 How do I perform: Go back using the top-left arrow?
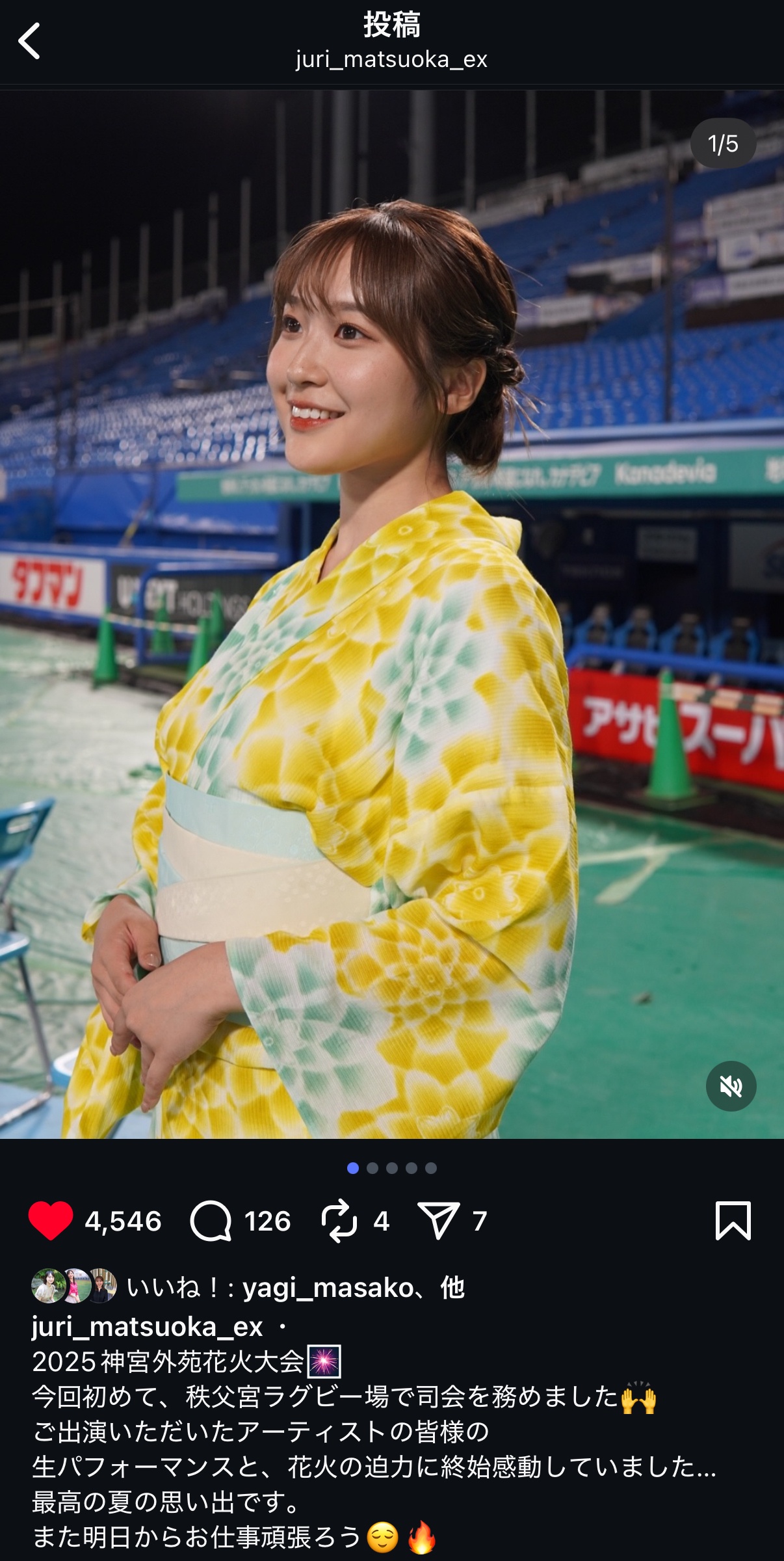click(29, 41)
